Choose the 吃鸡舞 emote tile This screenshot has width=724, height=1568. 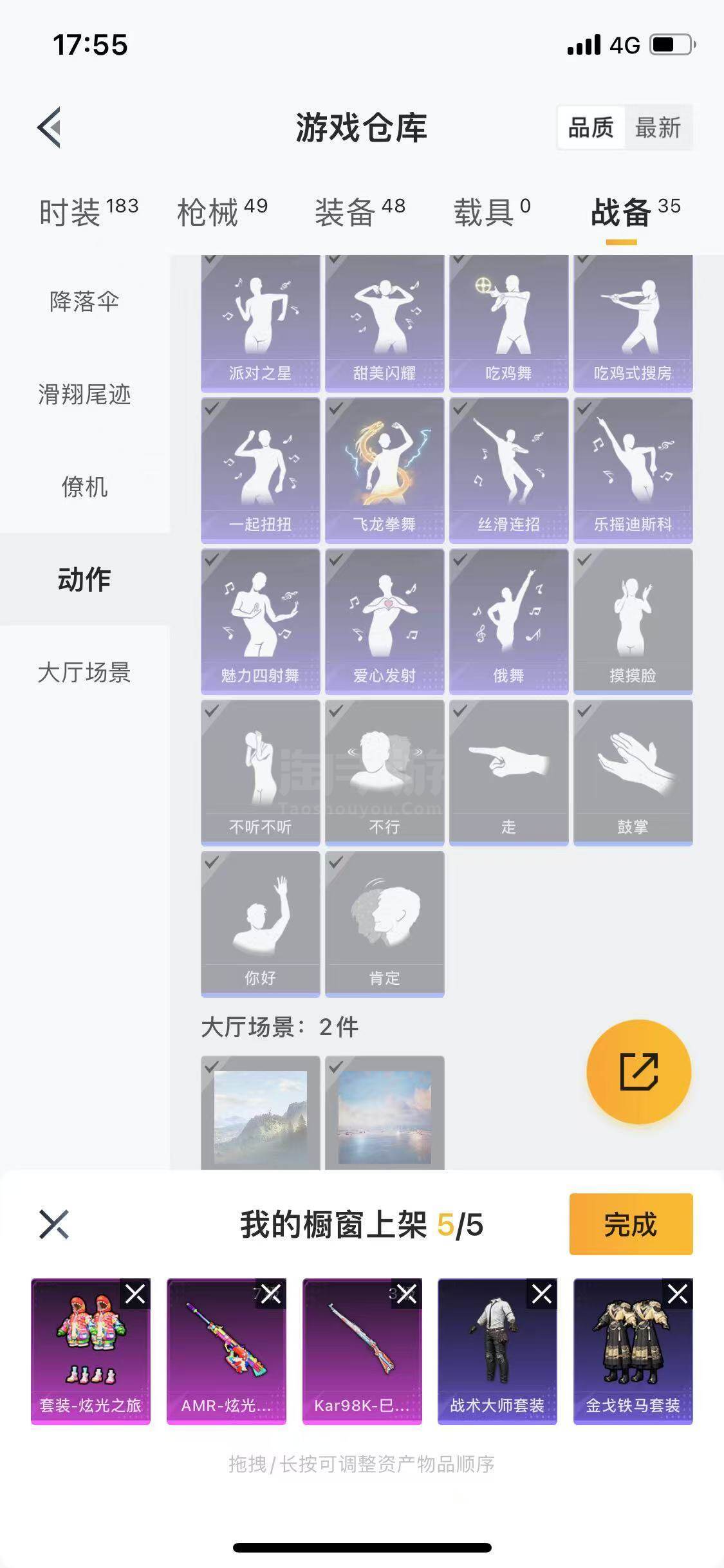508,322
